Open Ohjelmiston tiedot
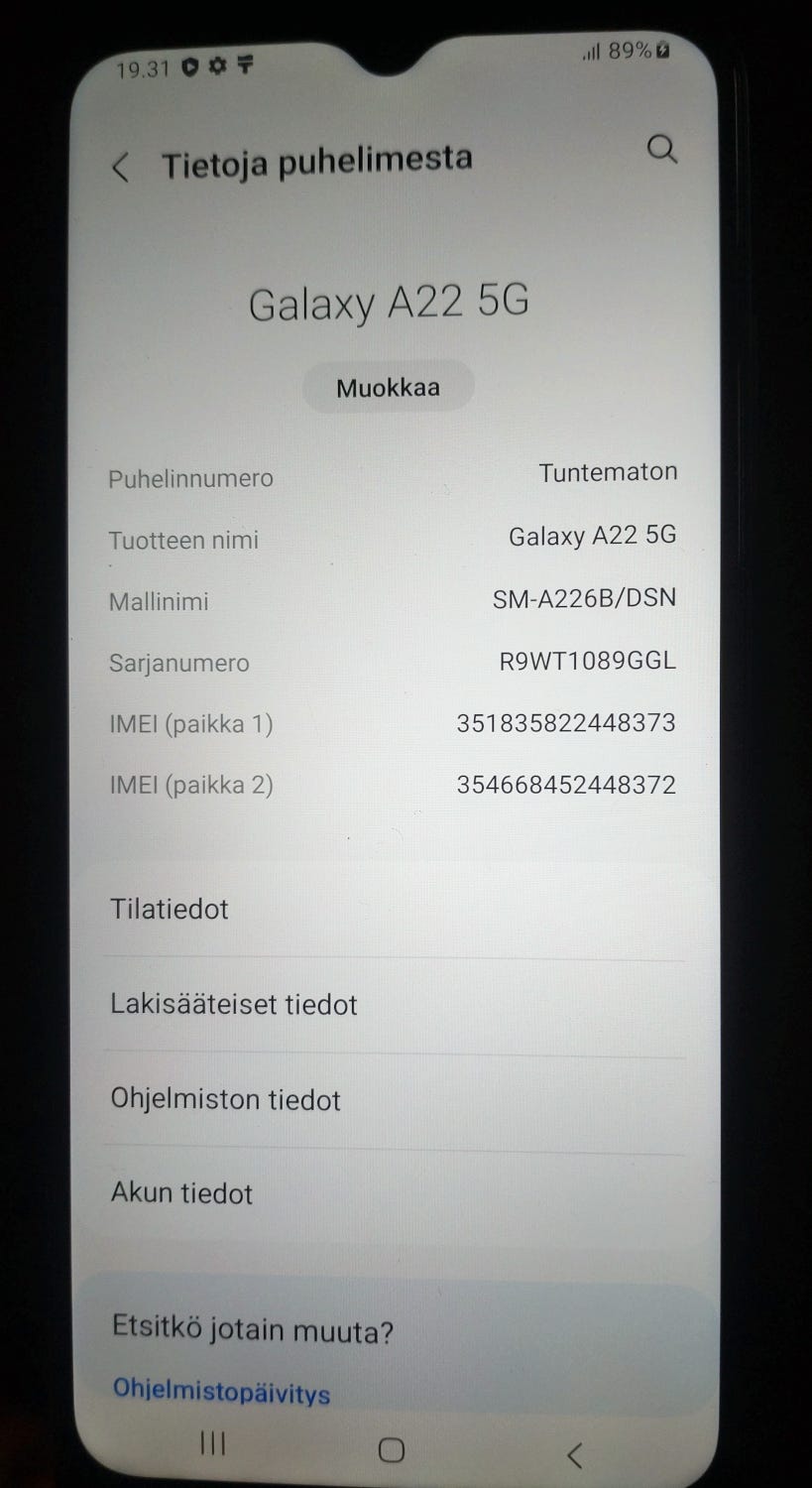The height and width of the screenshot is (1488, 812). point(395,1100)
